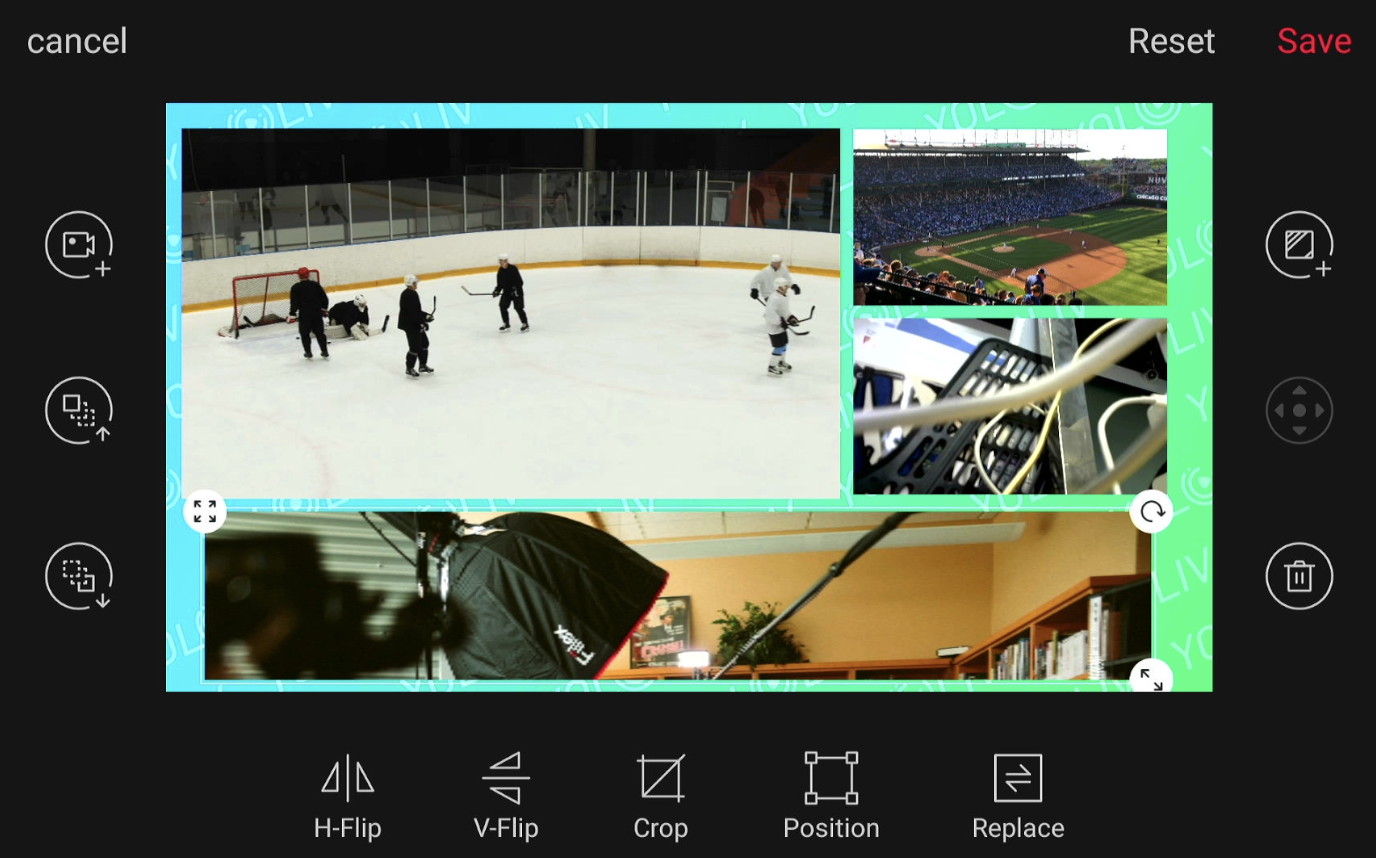The width and height of the screenshot is (1376, 858).
Task: Flip the selected video horizontally with H-Flip
Action: pos(347,797)
